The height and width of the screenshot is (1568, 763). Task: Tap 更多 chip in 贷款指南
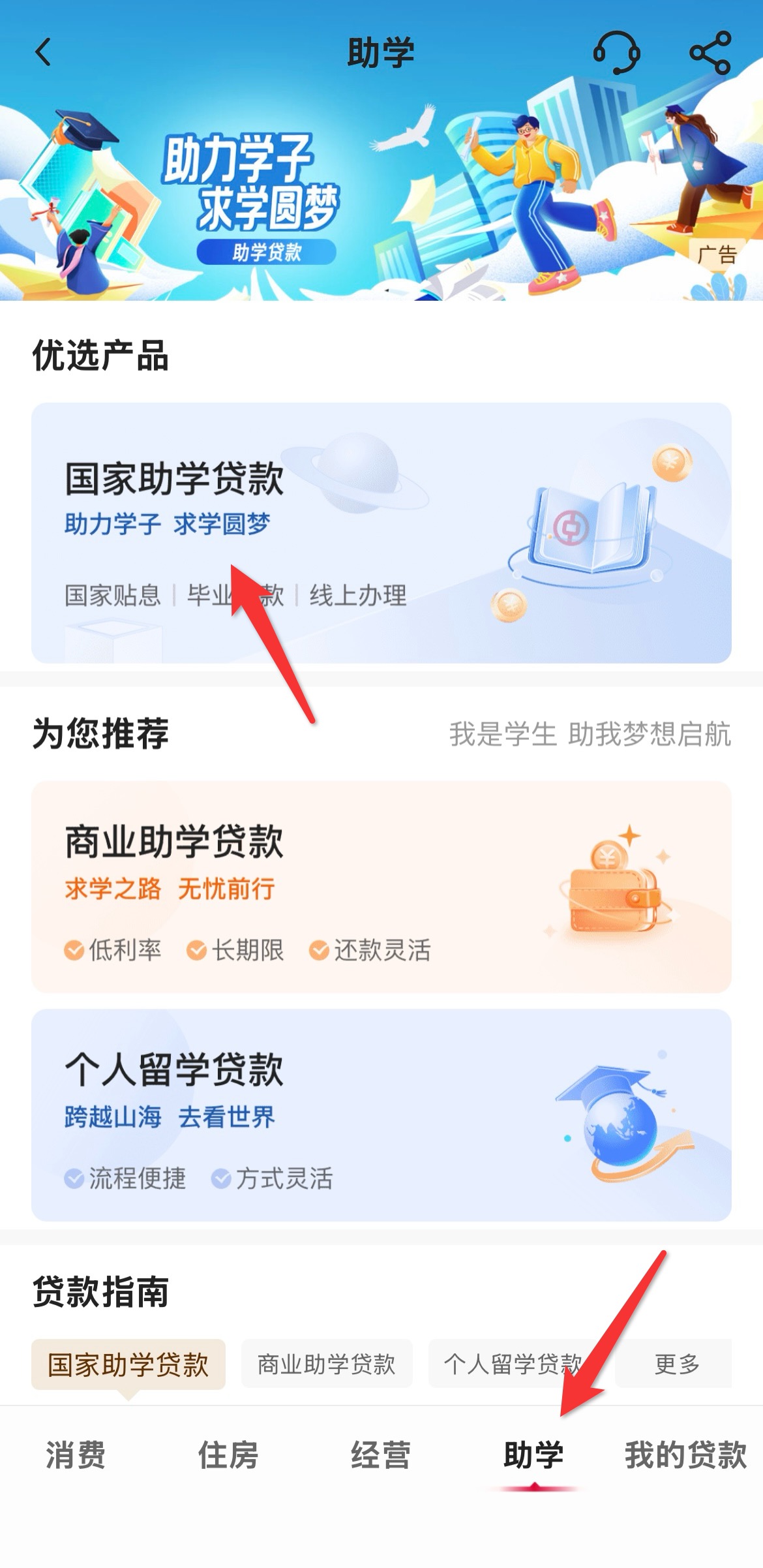pyautogui.click(x=674, y=1364)
